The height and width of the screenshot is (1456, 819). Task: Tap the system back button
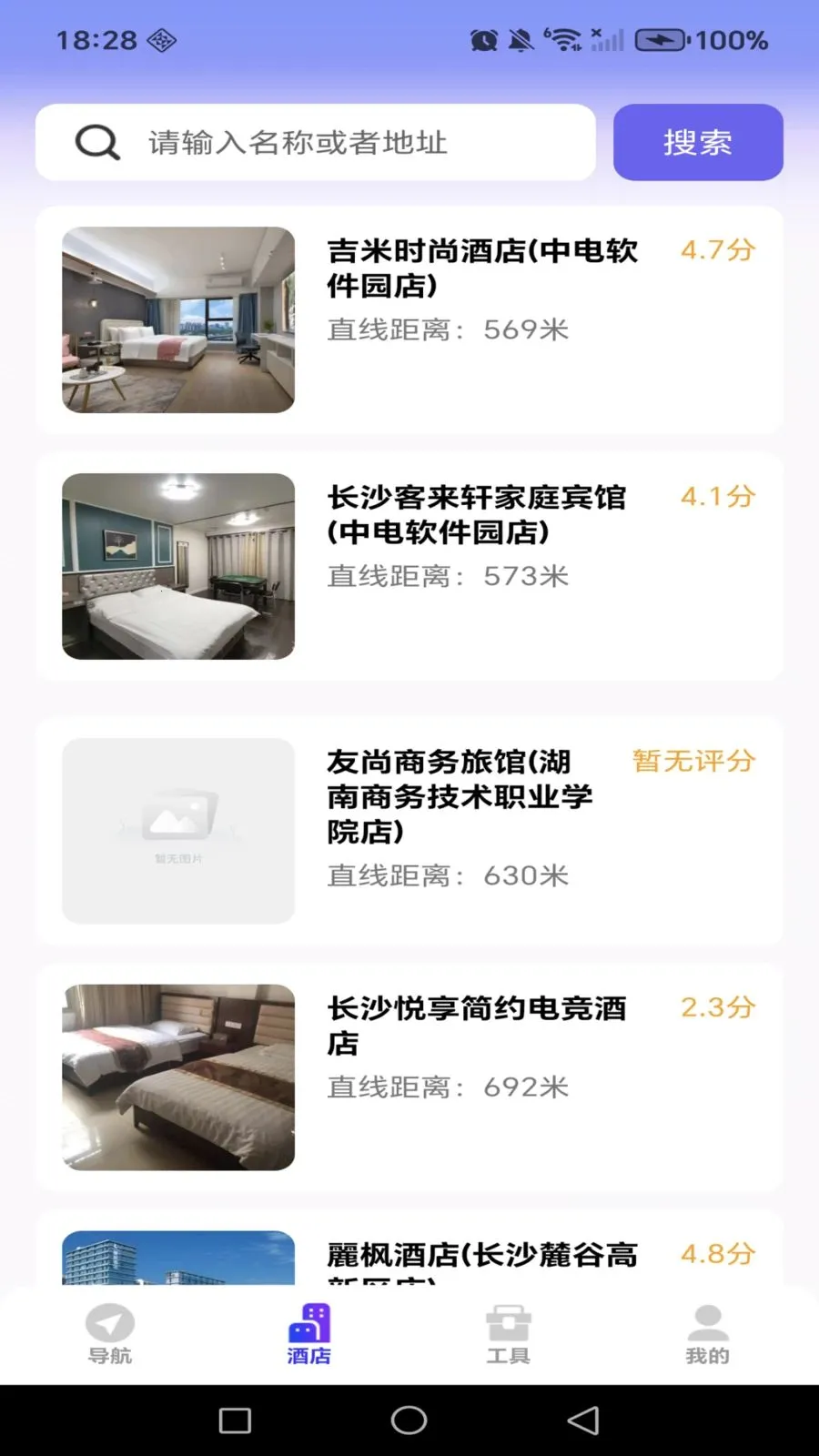(582, 1421)
